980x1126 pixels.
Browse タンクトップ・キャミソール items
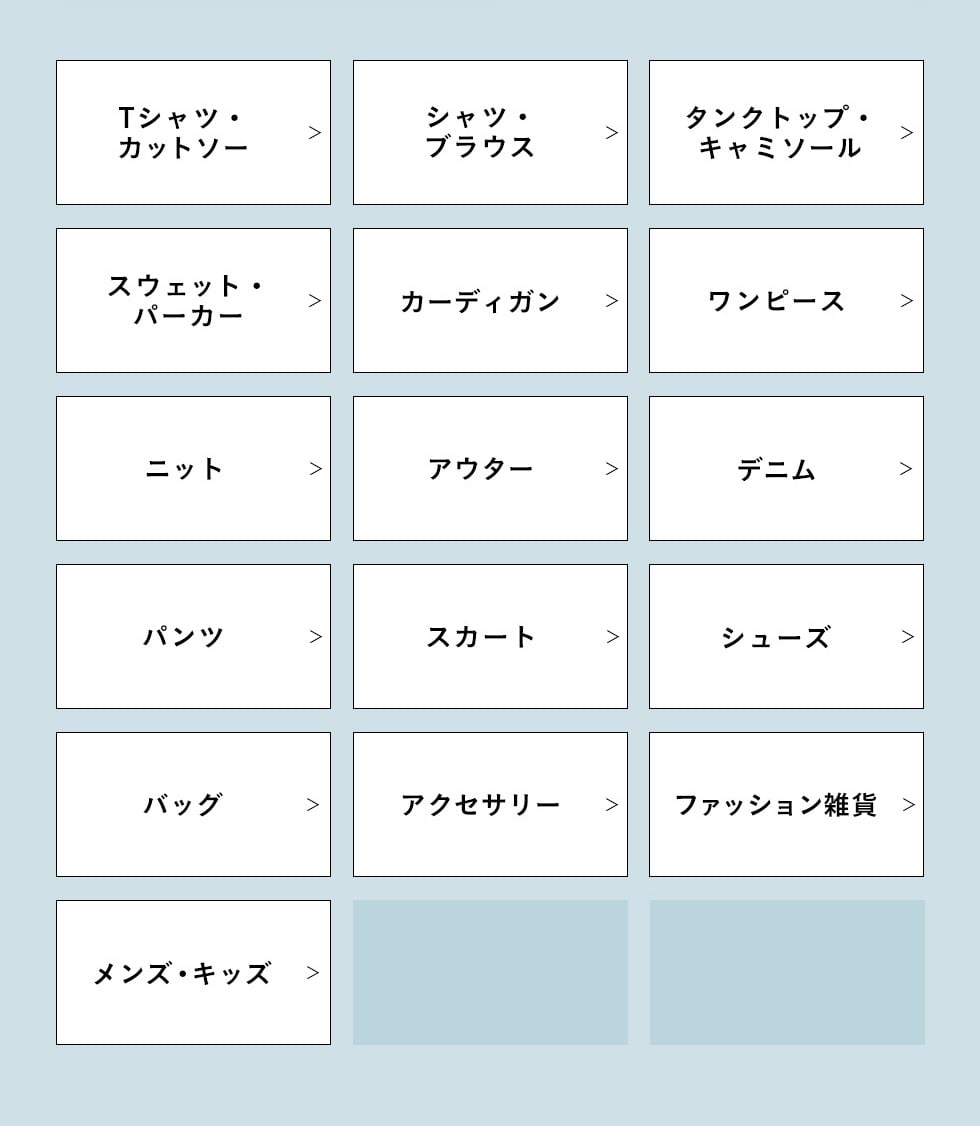[x=786, y=133]
